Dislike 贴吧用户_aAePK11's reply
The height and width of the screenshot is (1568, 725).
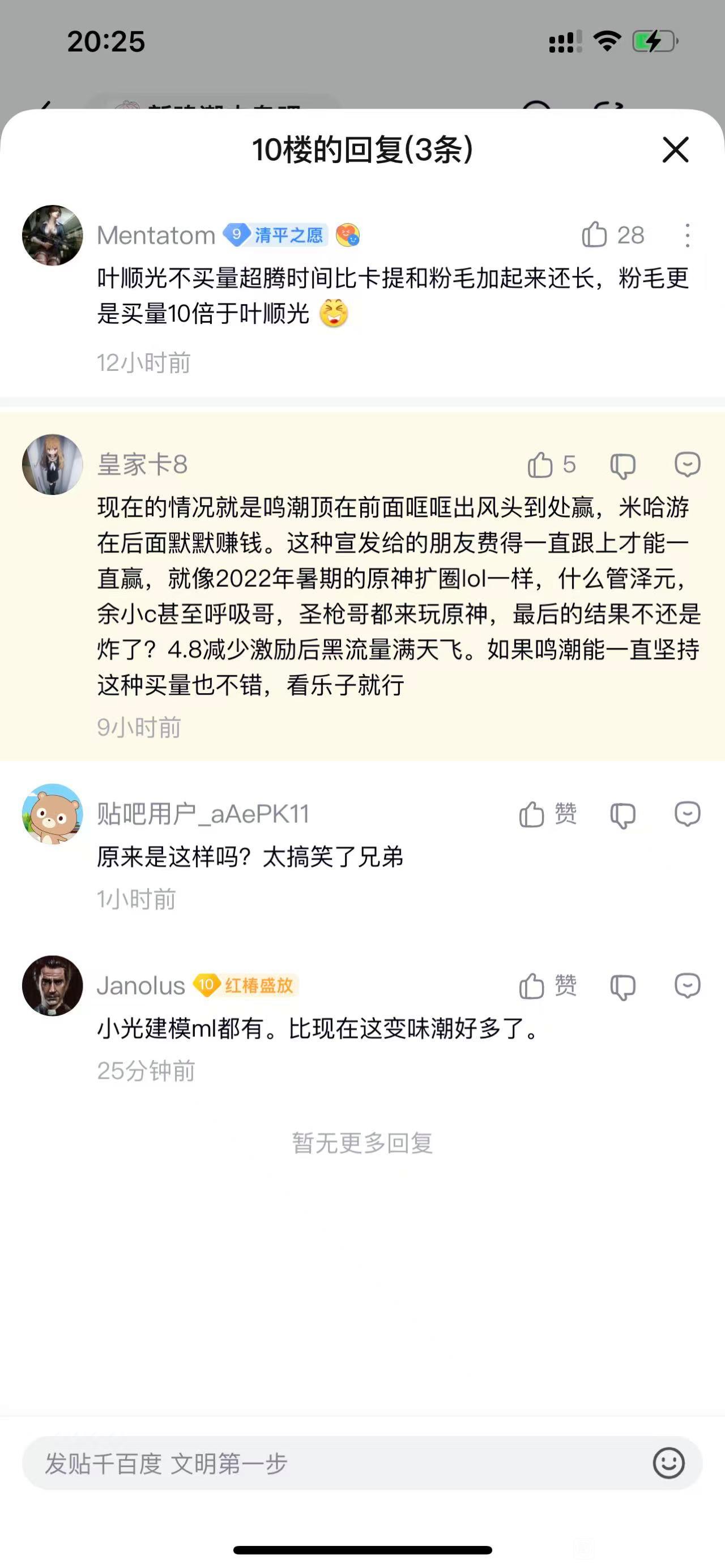coord(622,815)
